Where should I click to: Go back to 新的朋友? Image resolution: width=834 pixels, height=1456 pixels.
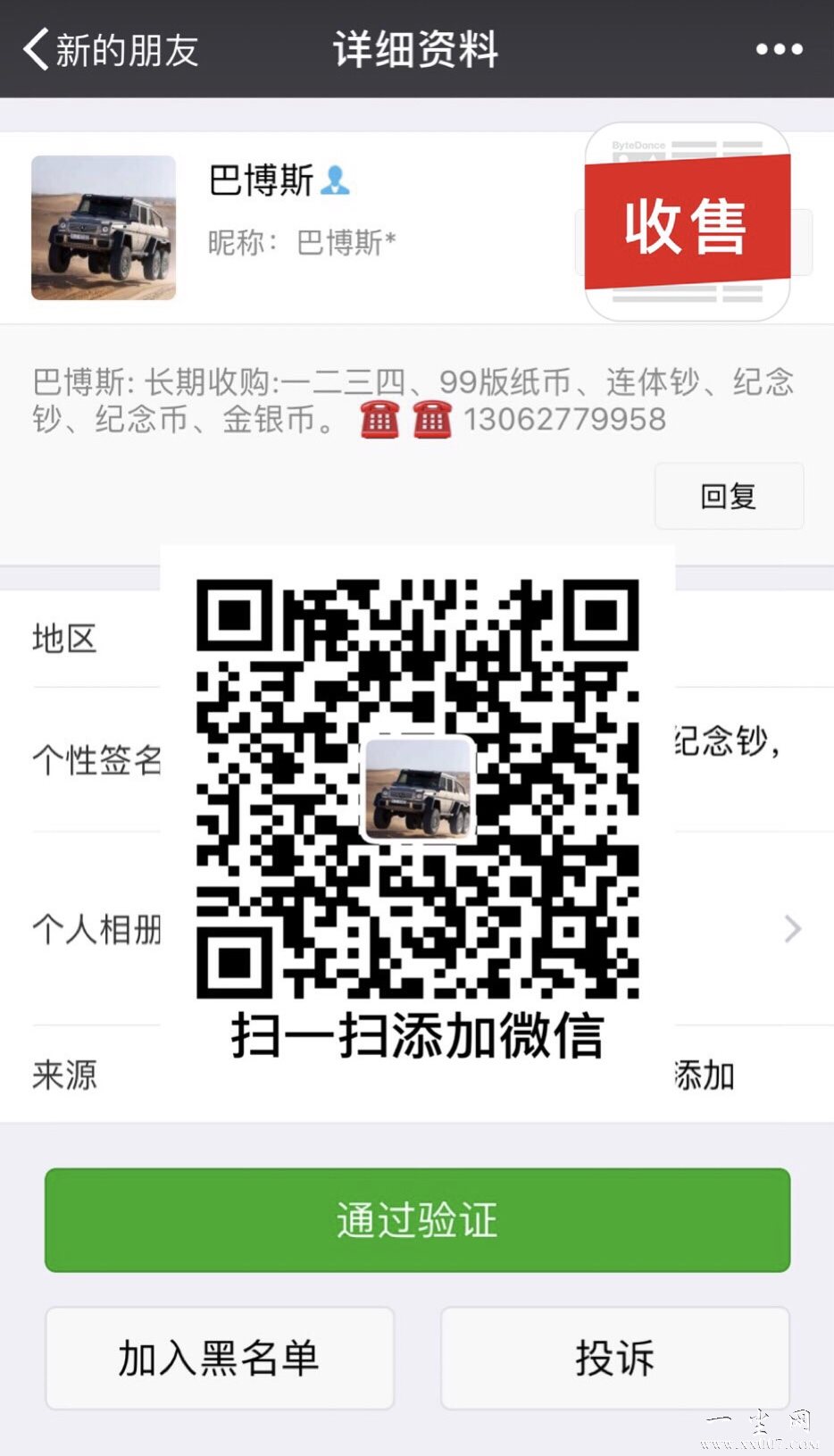[110, 50]
